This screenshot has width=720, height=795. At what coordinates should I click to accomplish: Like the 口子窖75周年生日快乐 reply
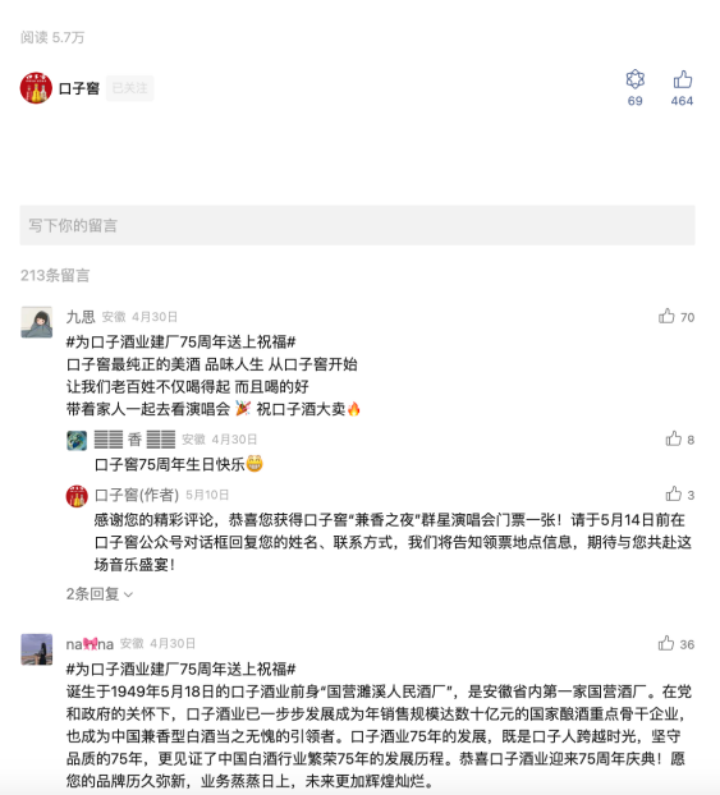(674, 438)
